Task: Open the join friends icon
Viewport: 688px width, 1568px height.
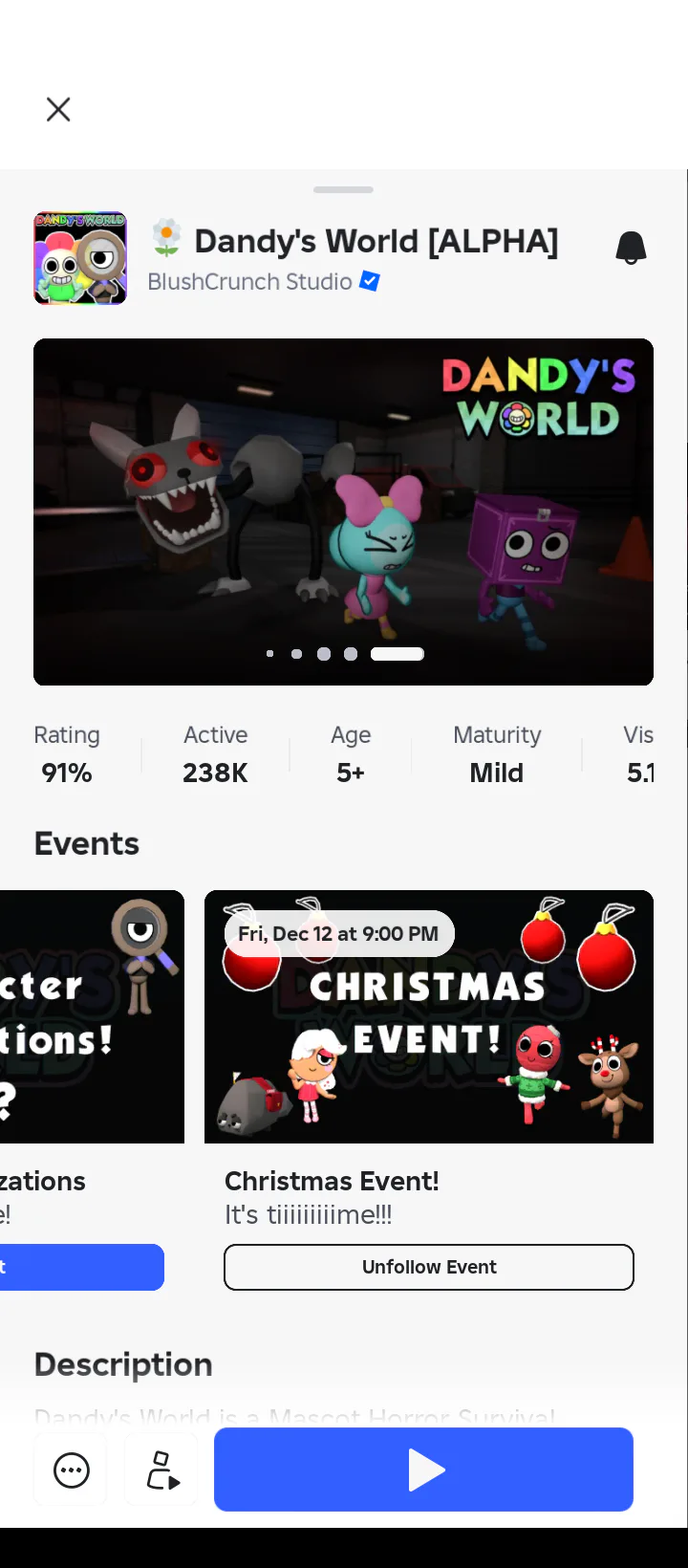Action: tap(162, 1470)
